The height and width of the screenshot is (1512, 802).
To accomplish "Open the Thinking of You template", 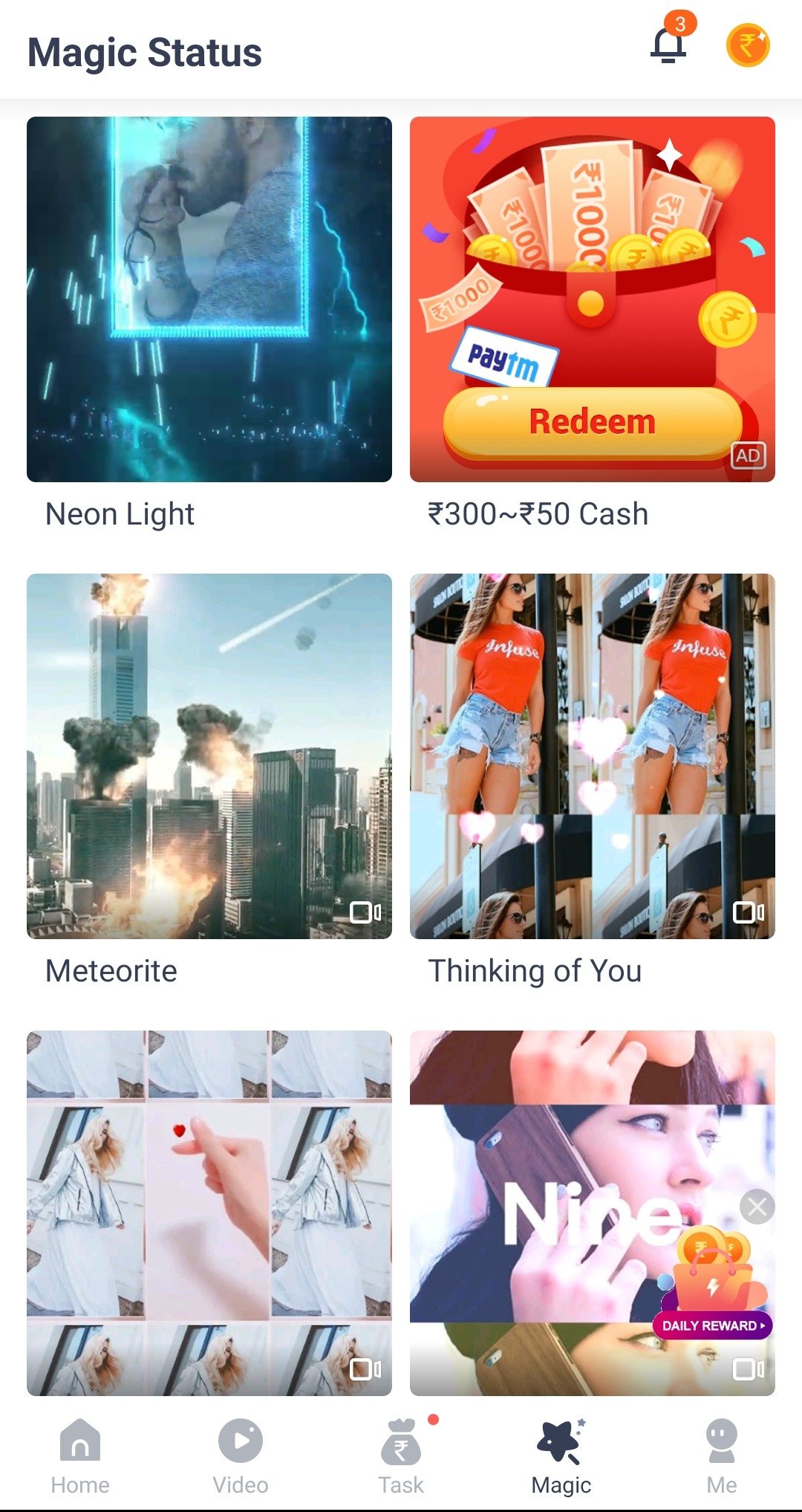I will click(x=592, y=756).
